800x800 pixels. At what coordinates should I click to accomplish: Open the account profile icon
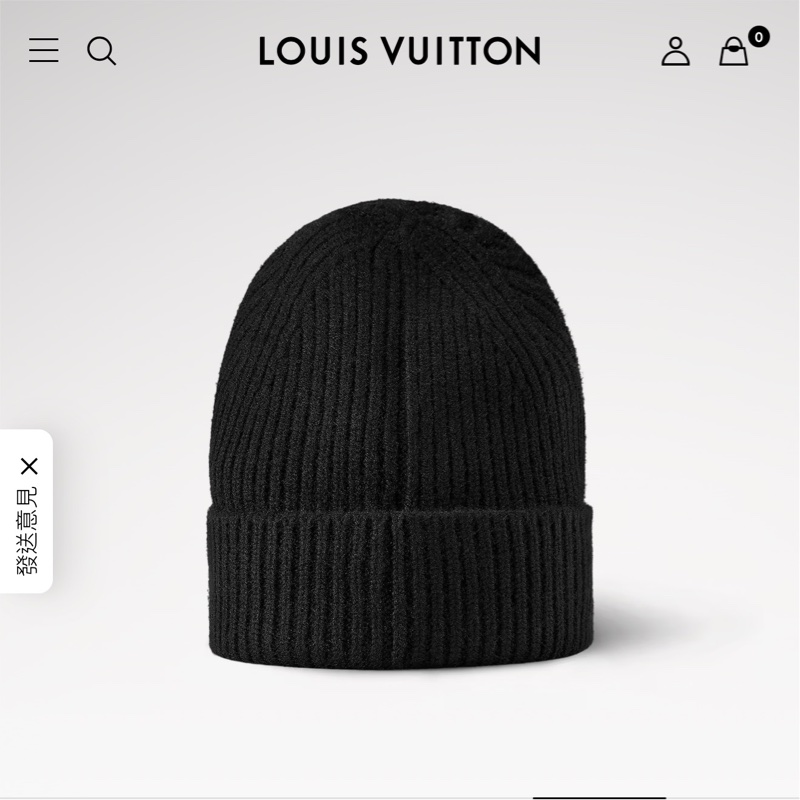(x=676, y=51)
